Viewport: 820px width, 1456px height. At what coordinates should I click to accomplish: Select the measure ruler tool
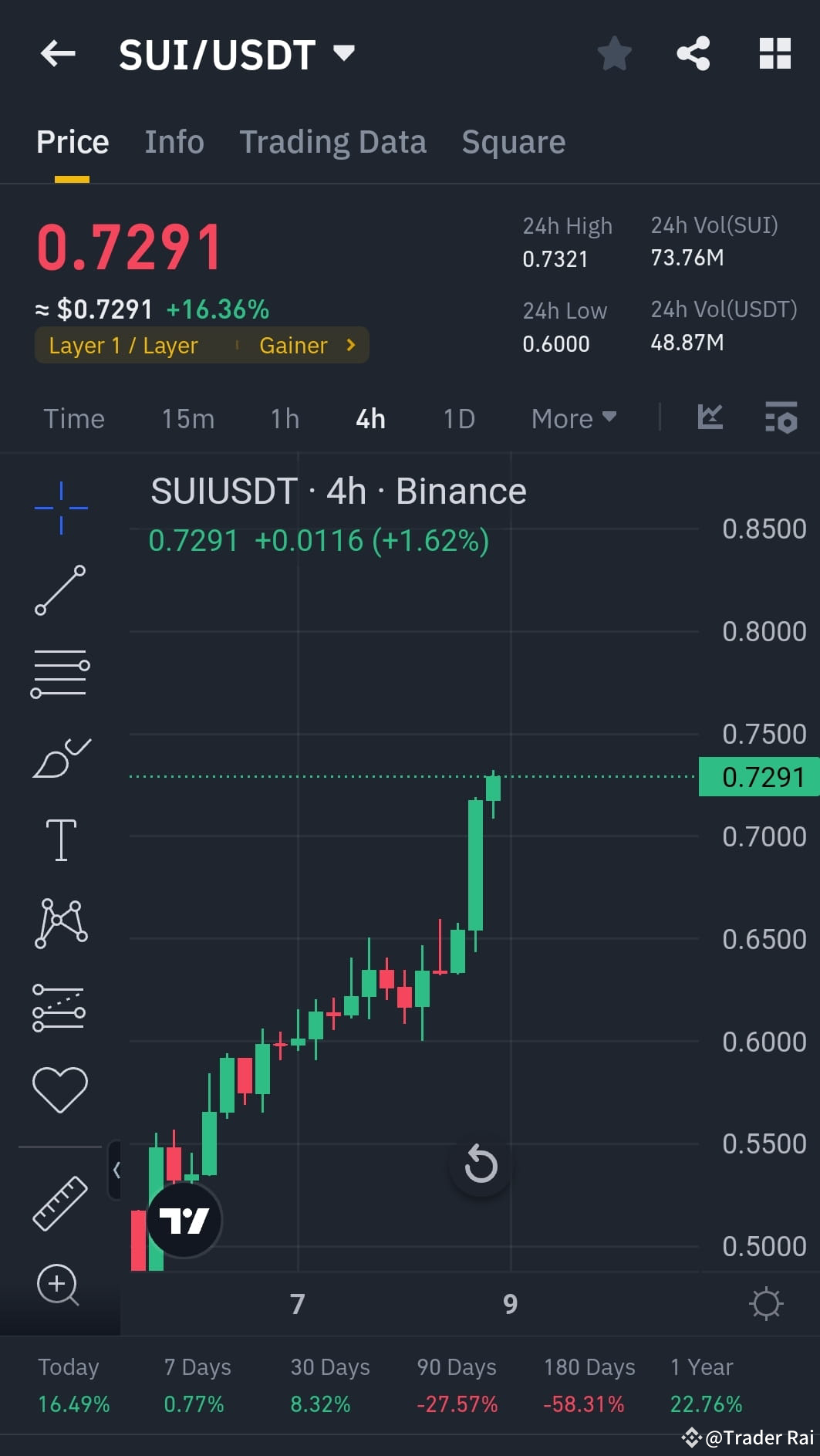click(x=60, y=1201)
